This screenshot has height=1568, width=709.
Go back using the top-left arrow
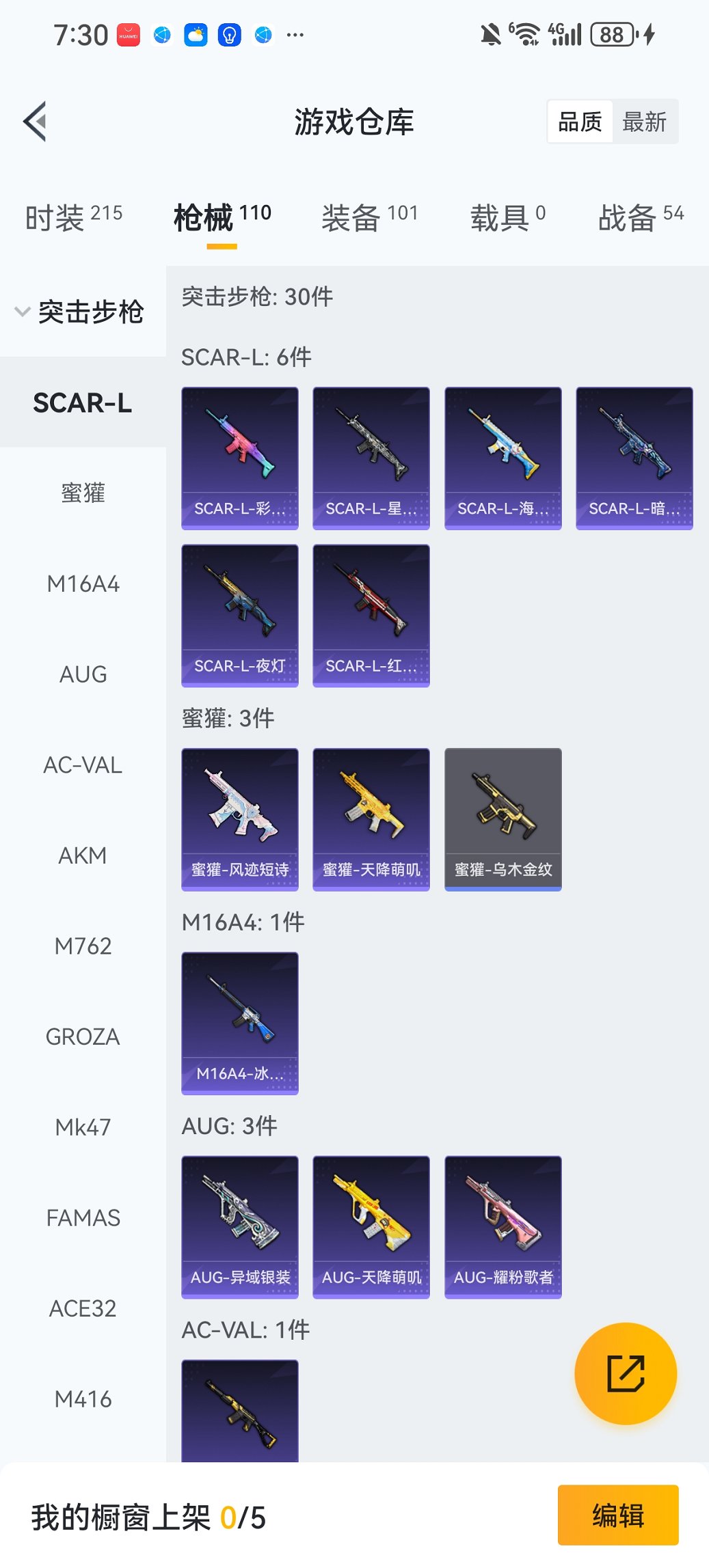click(36, 122)
